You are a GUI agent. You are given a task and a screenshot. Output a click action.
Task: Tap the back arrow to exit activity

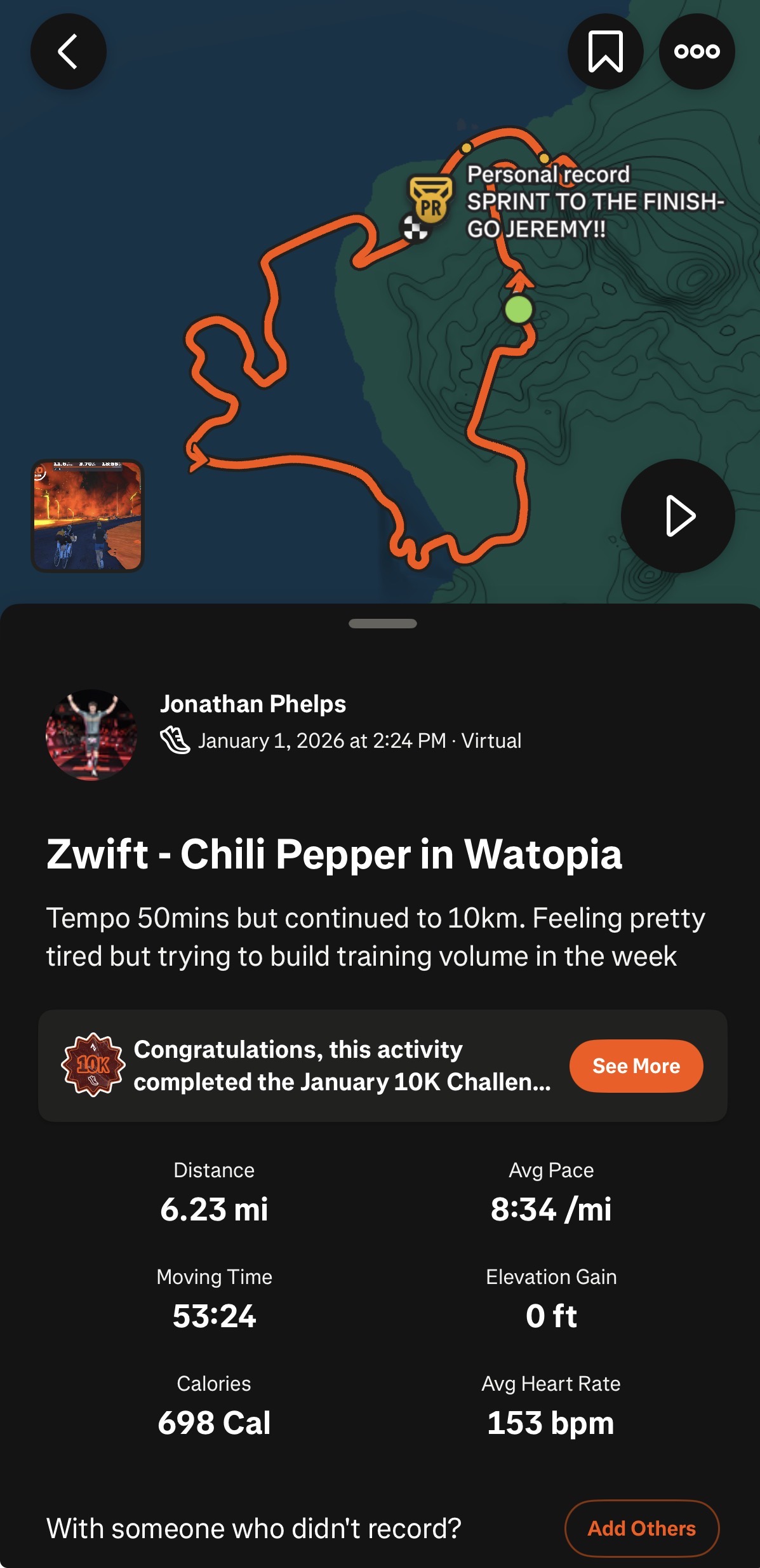click(67, 52)
